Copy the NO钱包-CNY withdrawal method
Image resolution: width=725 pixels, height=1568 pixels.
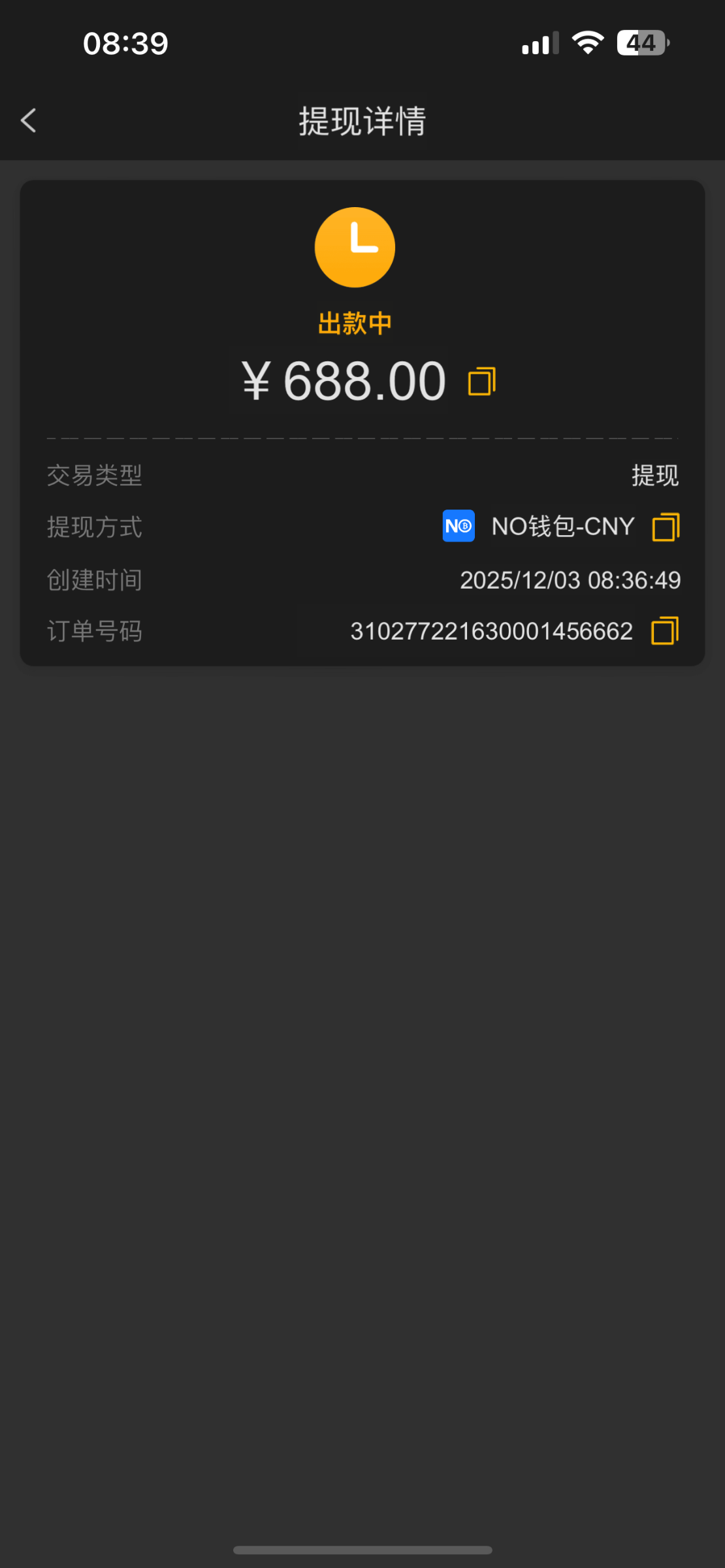coord(666,527)
